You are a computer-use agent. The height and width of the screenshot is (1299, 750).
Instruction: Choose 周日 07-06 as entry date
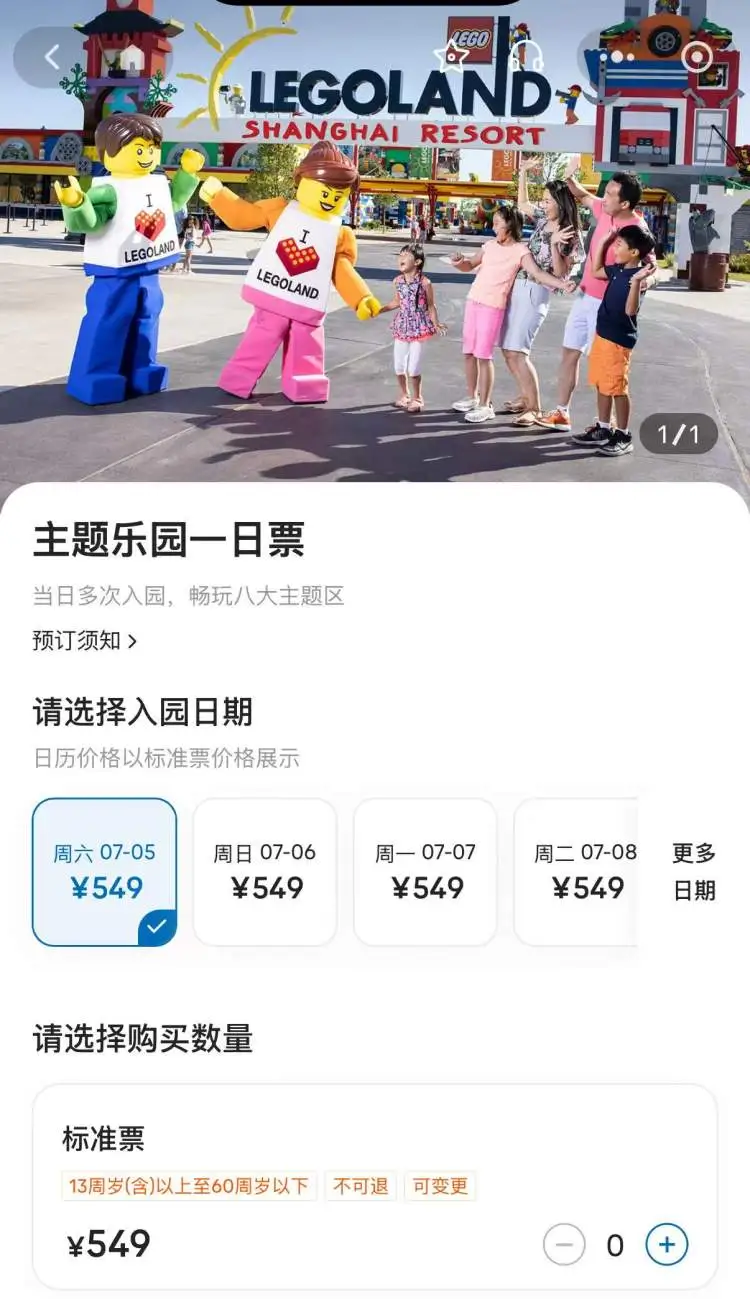coord(265,872)
